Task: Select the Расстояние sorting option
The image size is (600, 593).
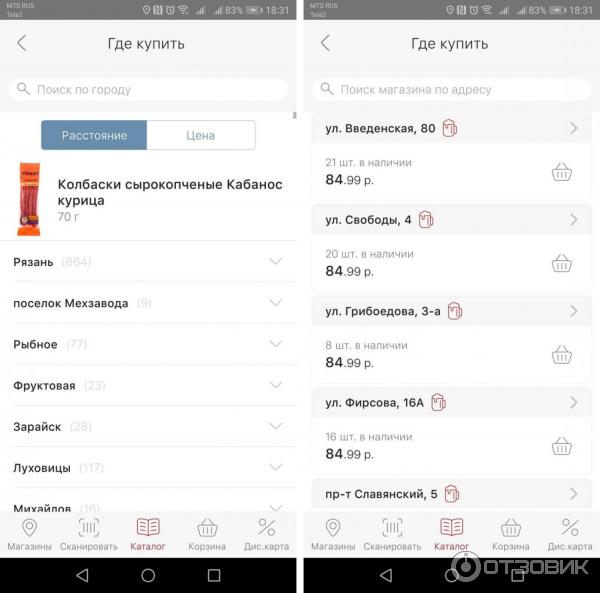Action: (x=94, y=135)
